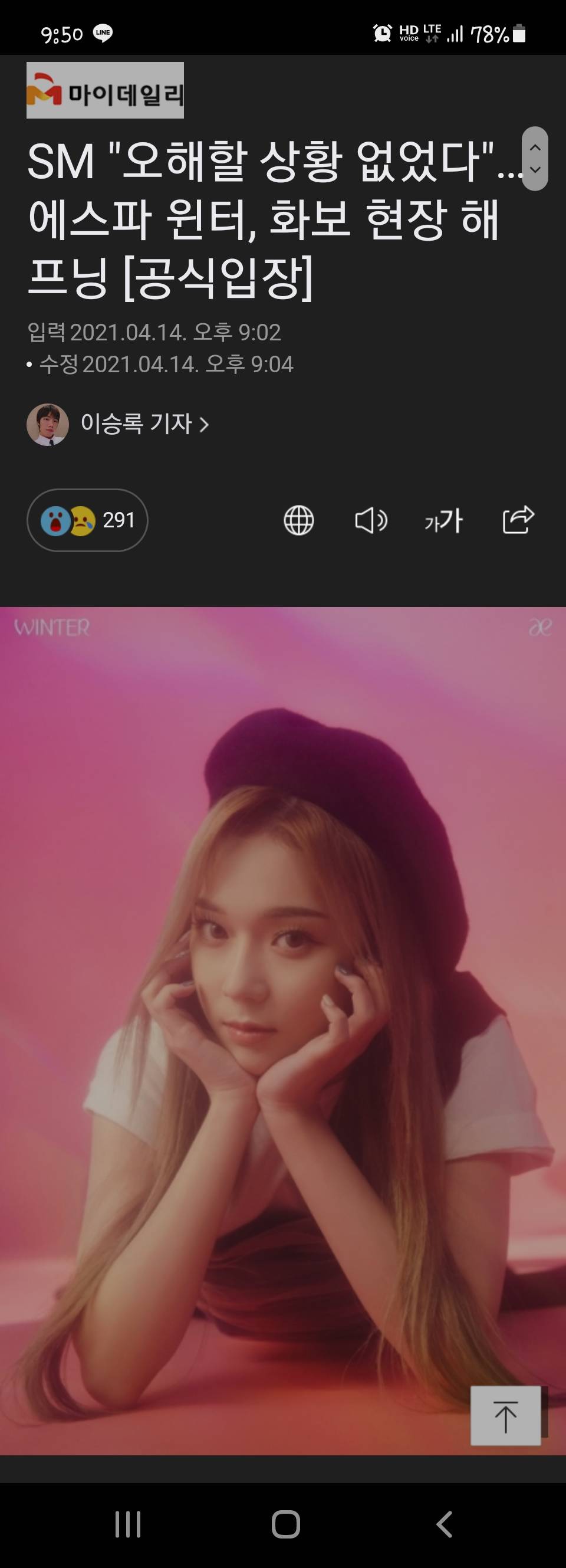
Task: Go back with the system back button
Action: [x=445, y=1525]
